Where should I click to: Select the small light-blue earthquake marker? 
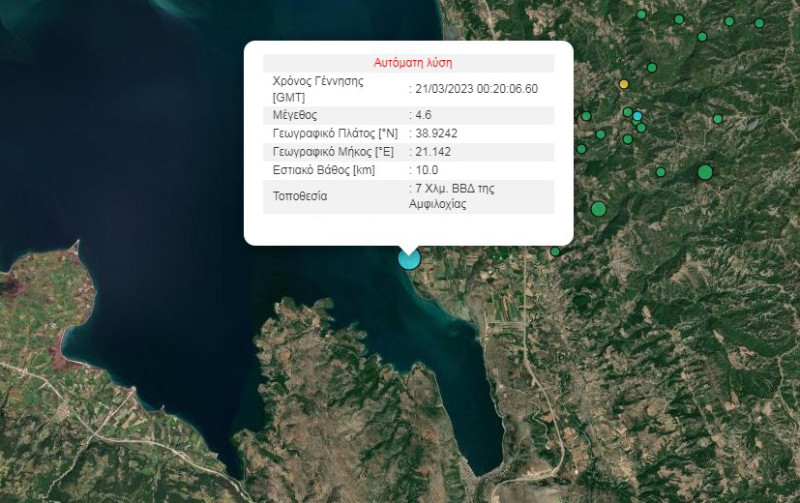637,117
